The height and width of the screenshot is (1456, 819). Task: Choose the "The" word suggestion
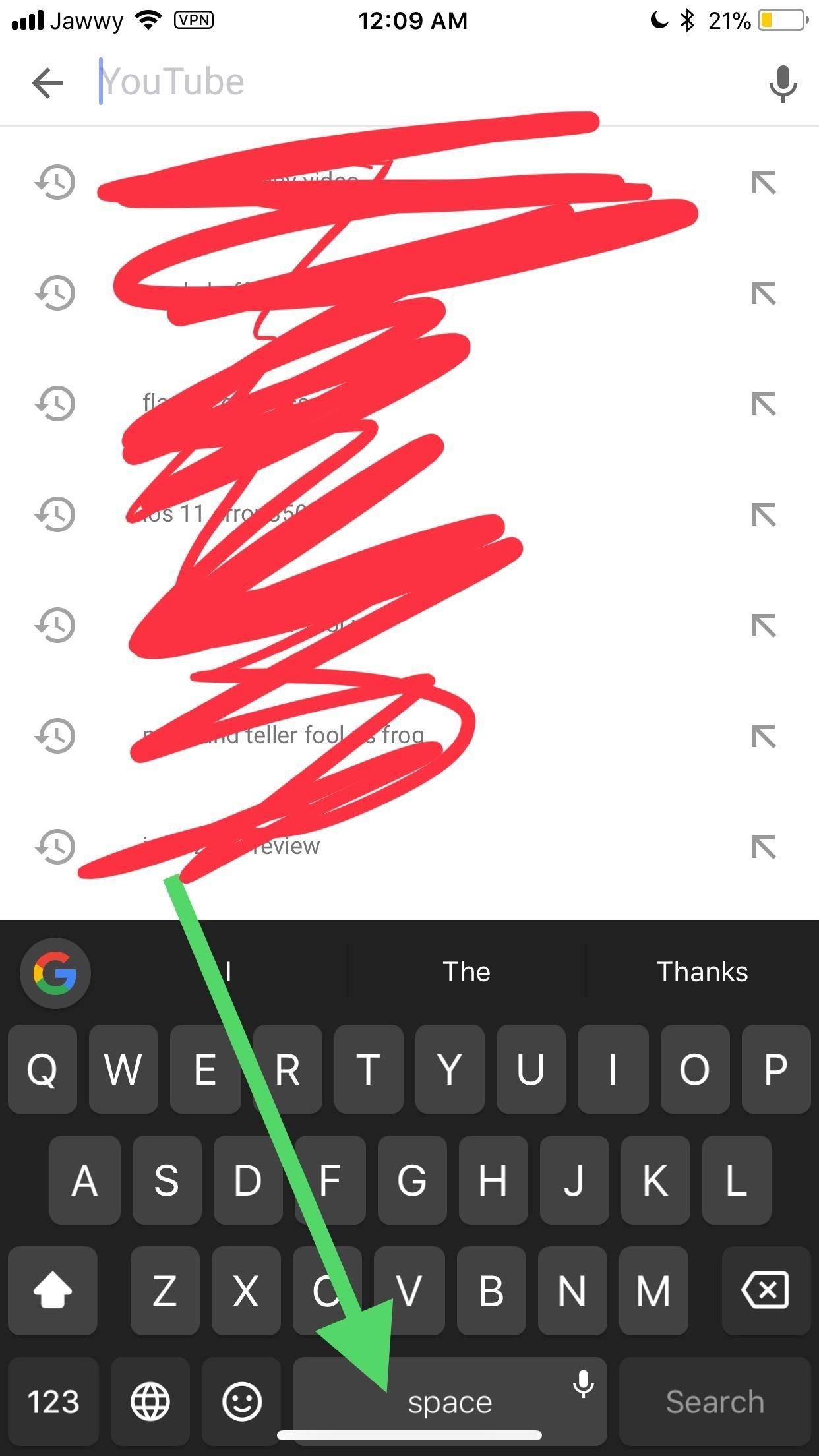[466, 972]
